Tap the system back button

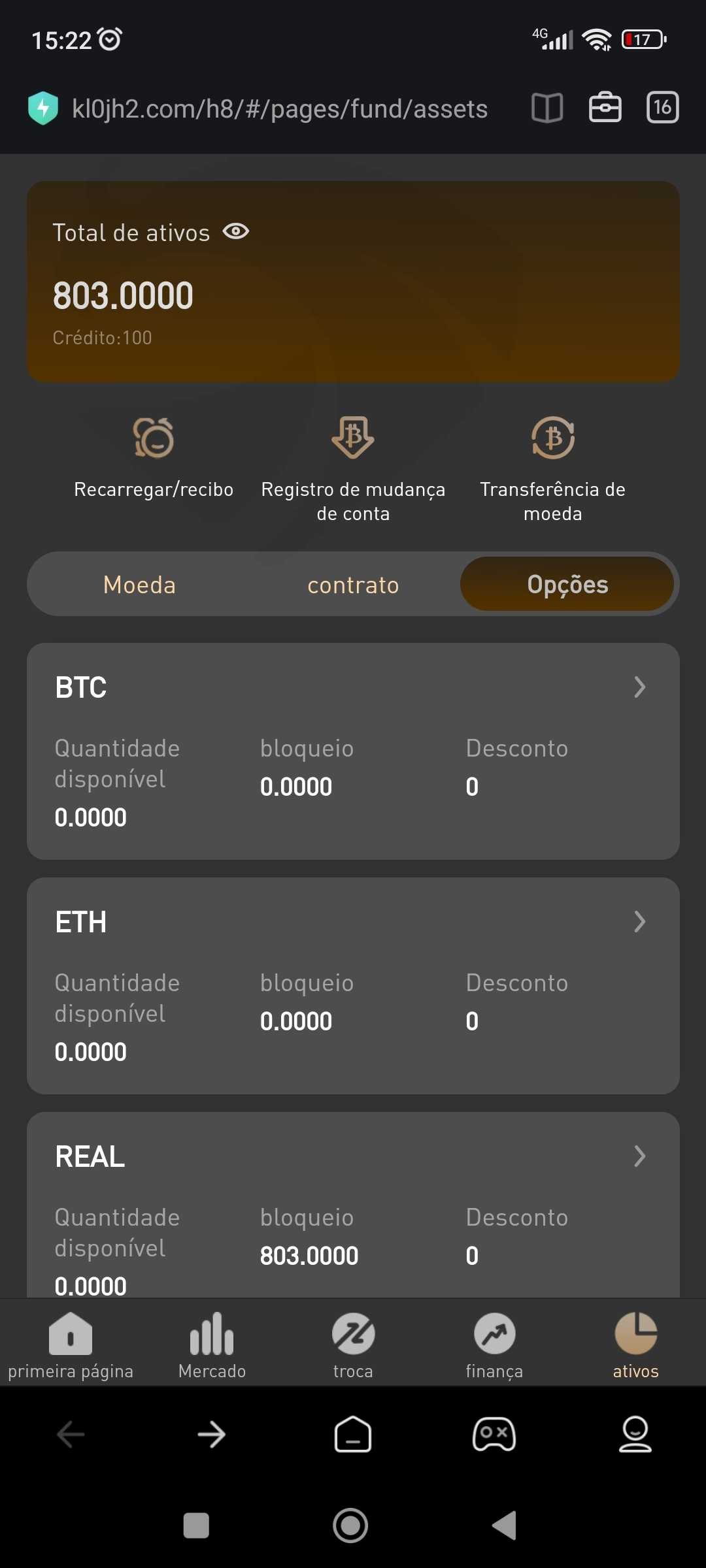pos(505,1526)
